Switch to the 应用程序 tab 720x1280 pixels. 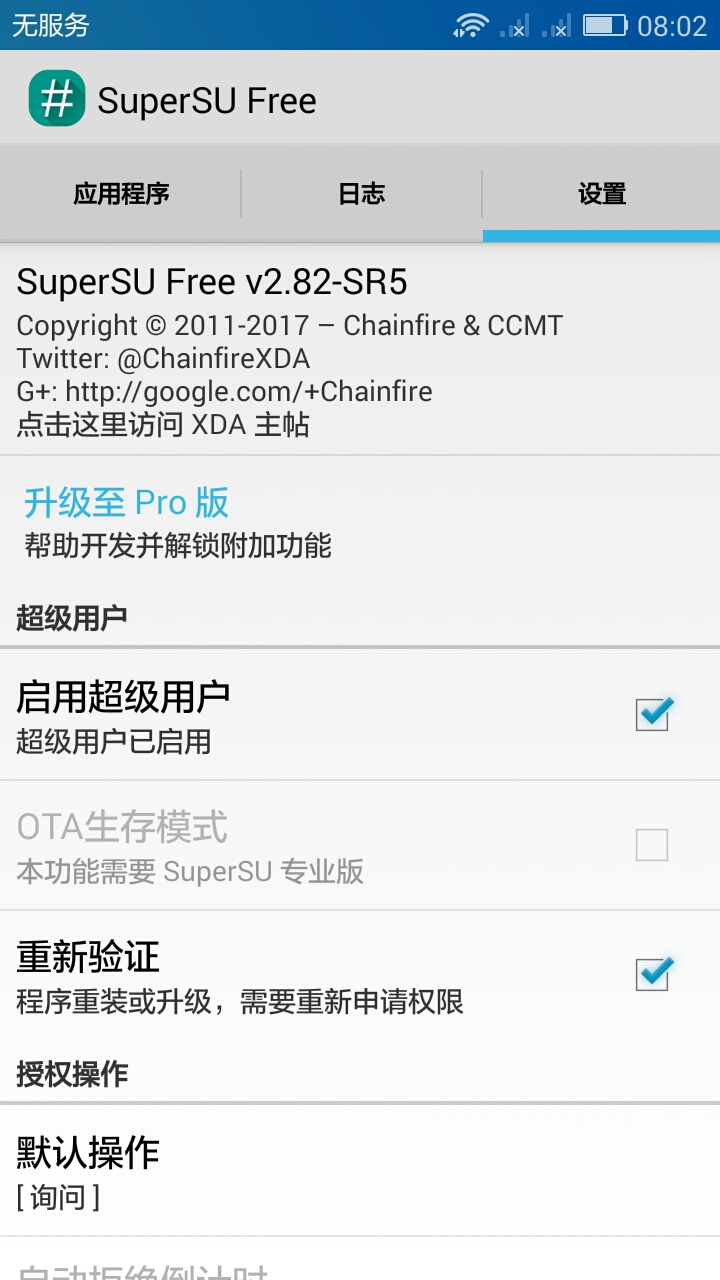coord(121,194)
